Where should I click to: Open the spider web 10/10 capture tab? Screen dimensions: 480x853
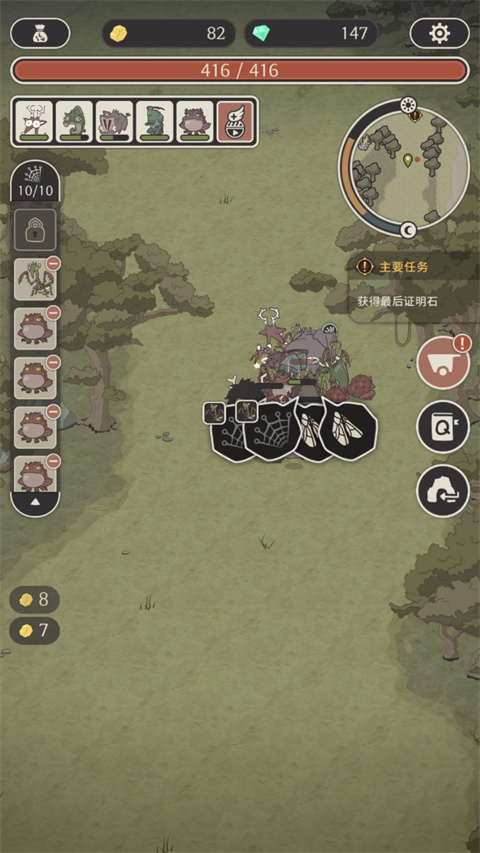coord(35,182)
